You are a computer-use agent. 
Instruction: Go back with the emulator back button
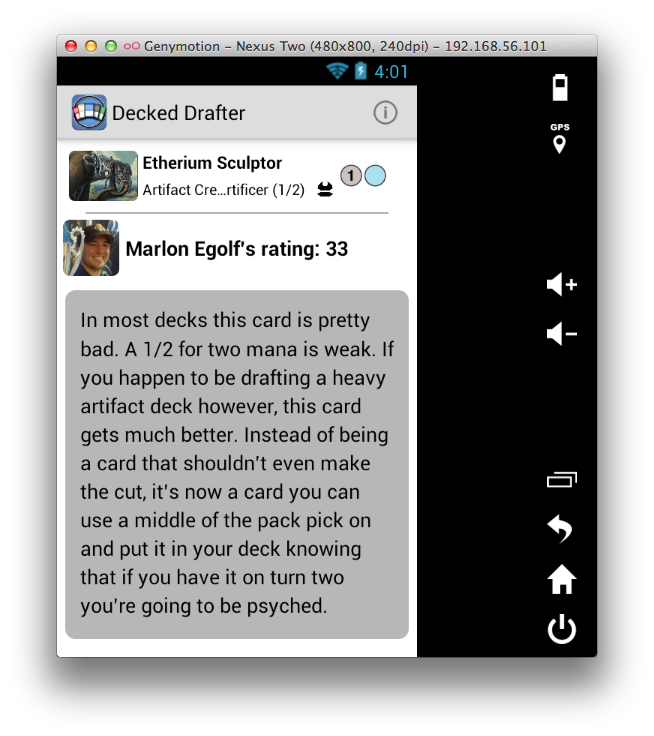(x=561, y=529)
